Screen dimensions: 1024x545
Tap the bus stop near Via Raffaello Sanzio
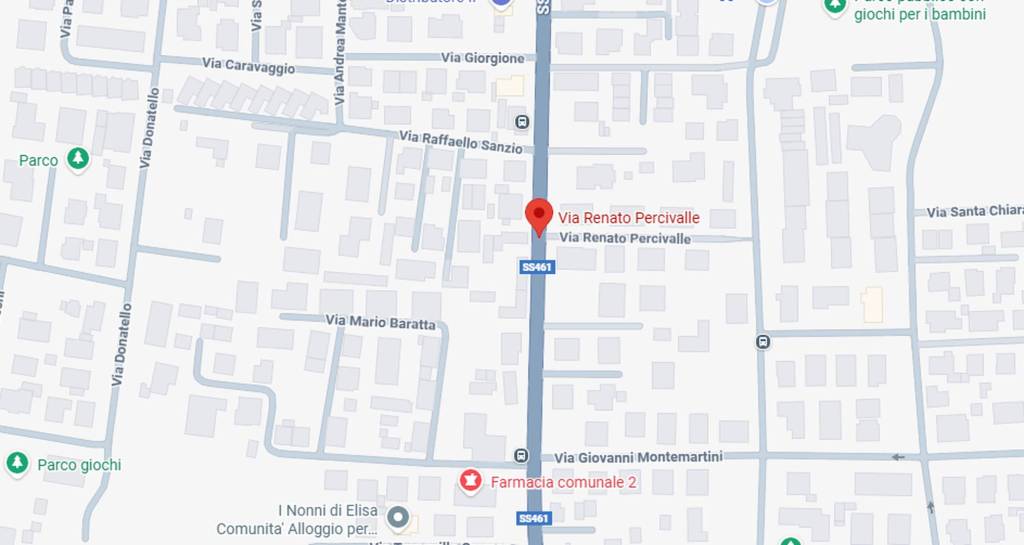(522, 122)
